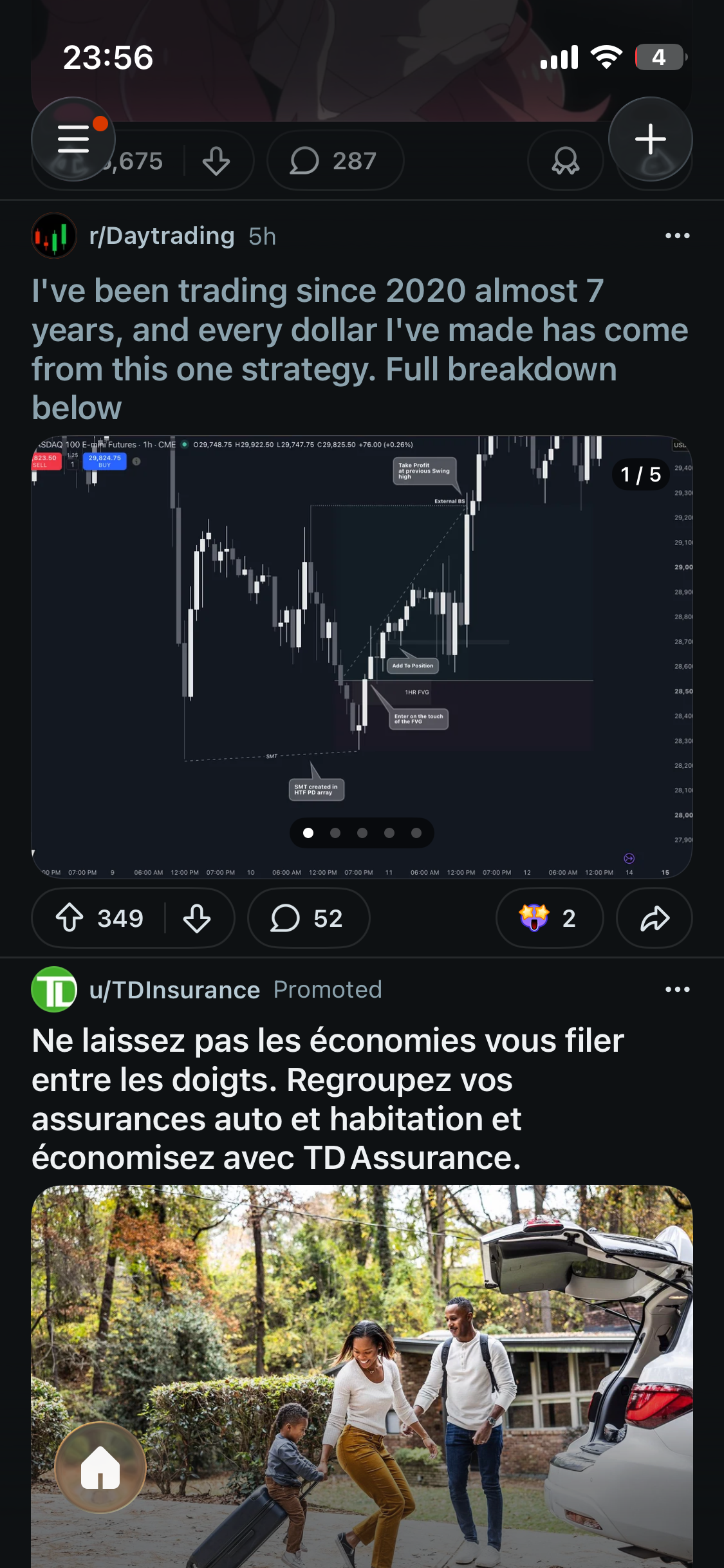Open overflow menu on Daytrading post
This screenshot has width=724, height=1568.
coord(677,236)
